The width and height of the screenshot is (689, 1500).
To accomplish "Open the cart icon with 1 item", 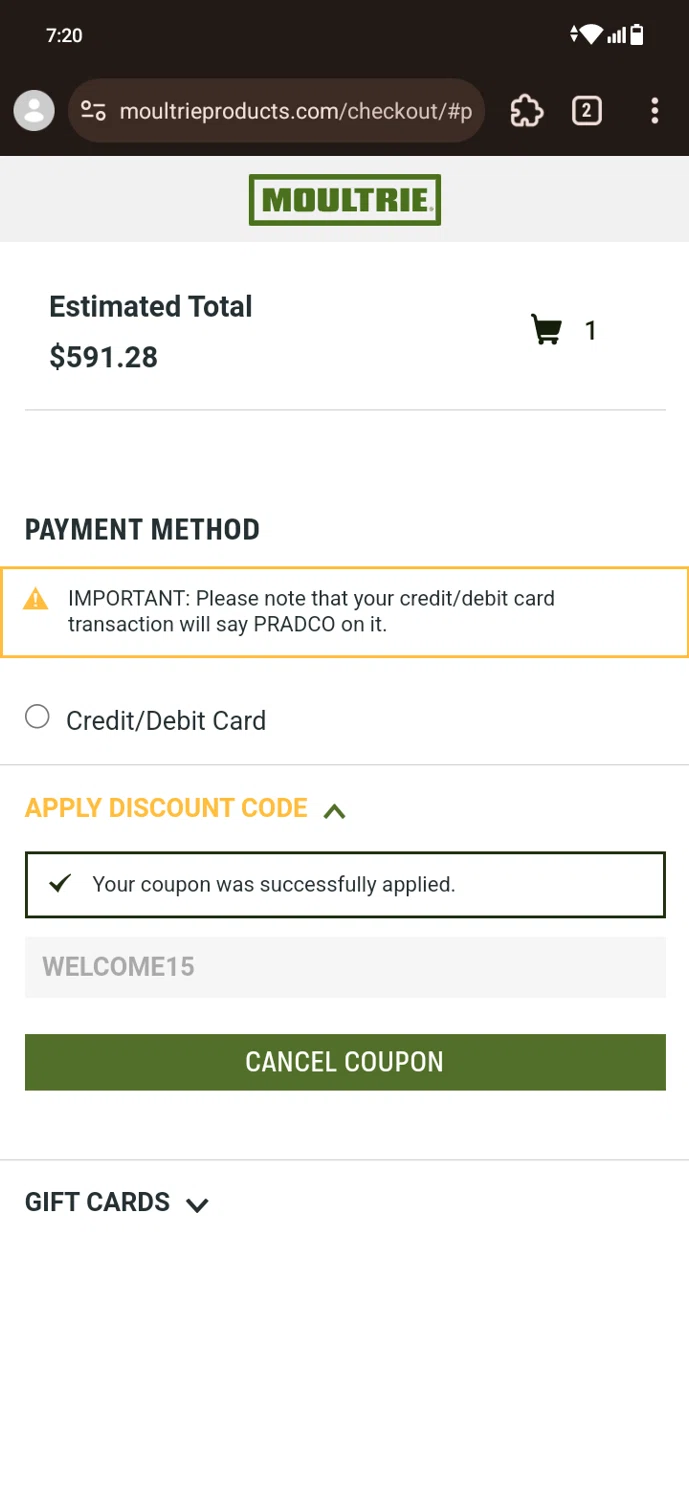I will [x=547, y=330].
